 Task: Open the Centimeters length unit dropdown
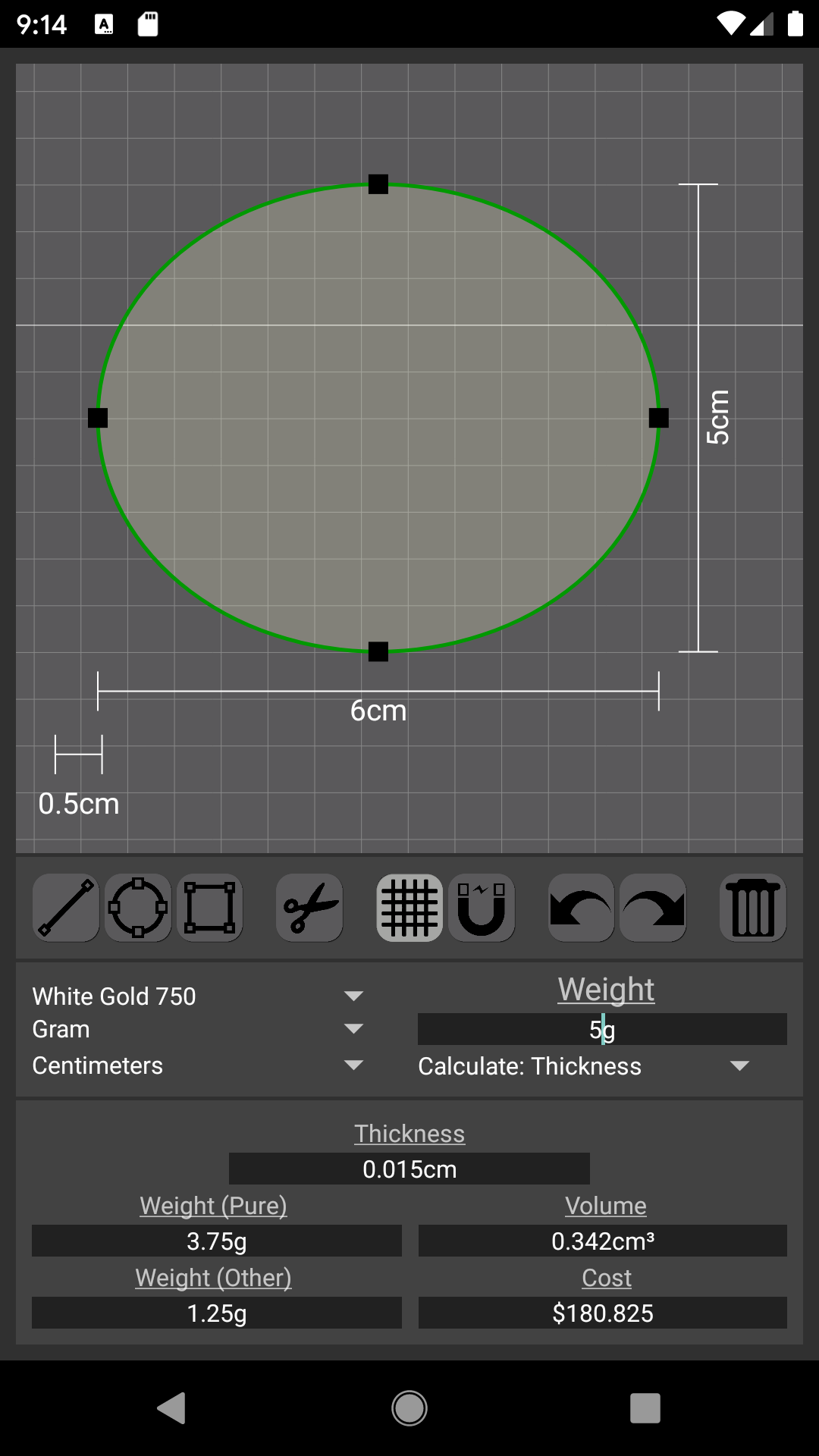[x=198, y=1065]
